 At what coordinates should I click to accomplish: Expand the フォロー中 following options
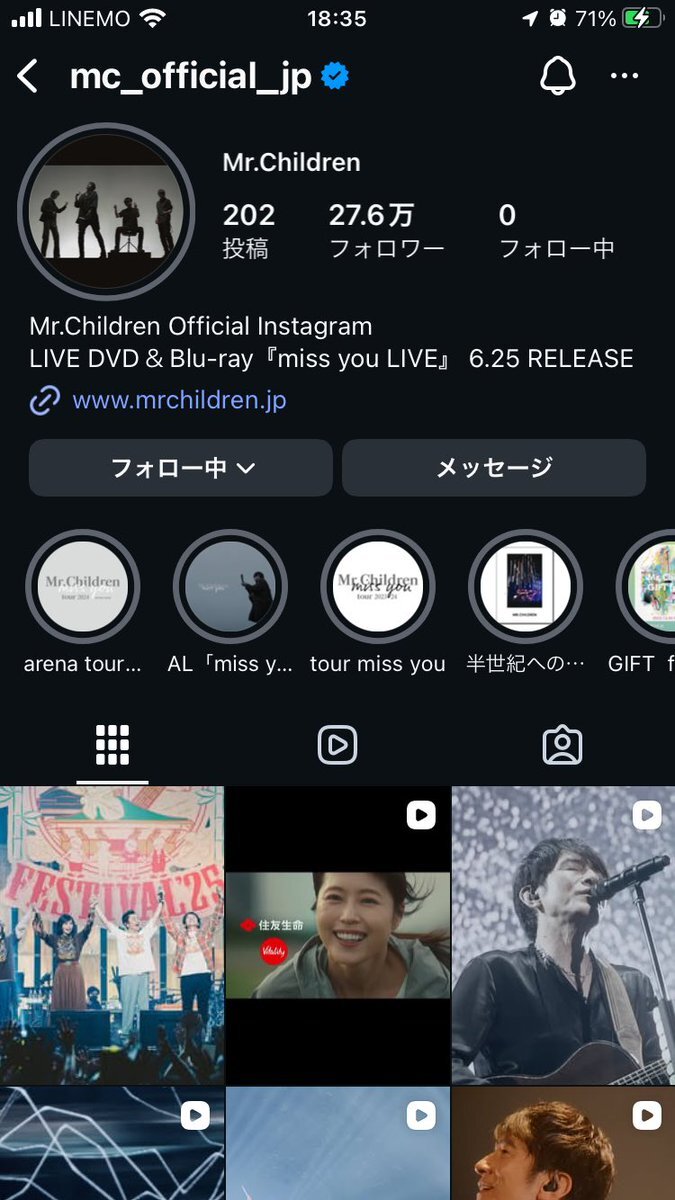181,468
